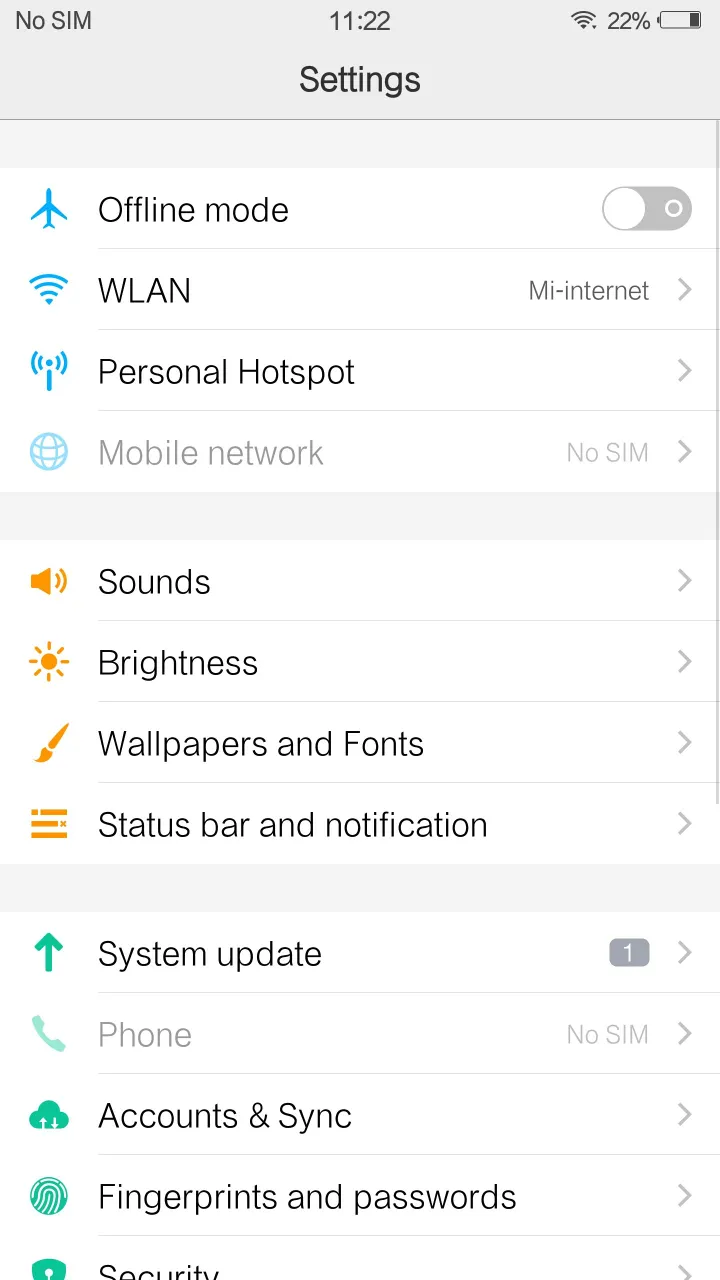Check the System update row

click(x=360, y=954)
